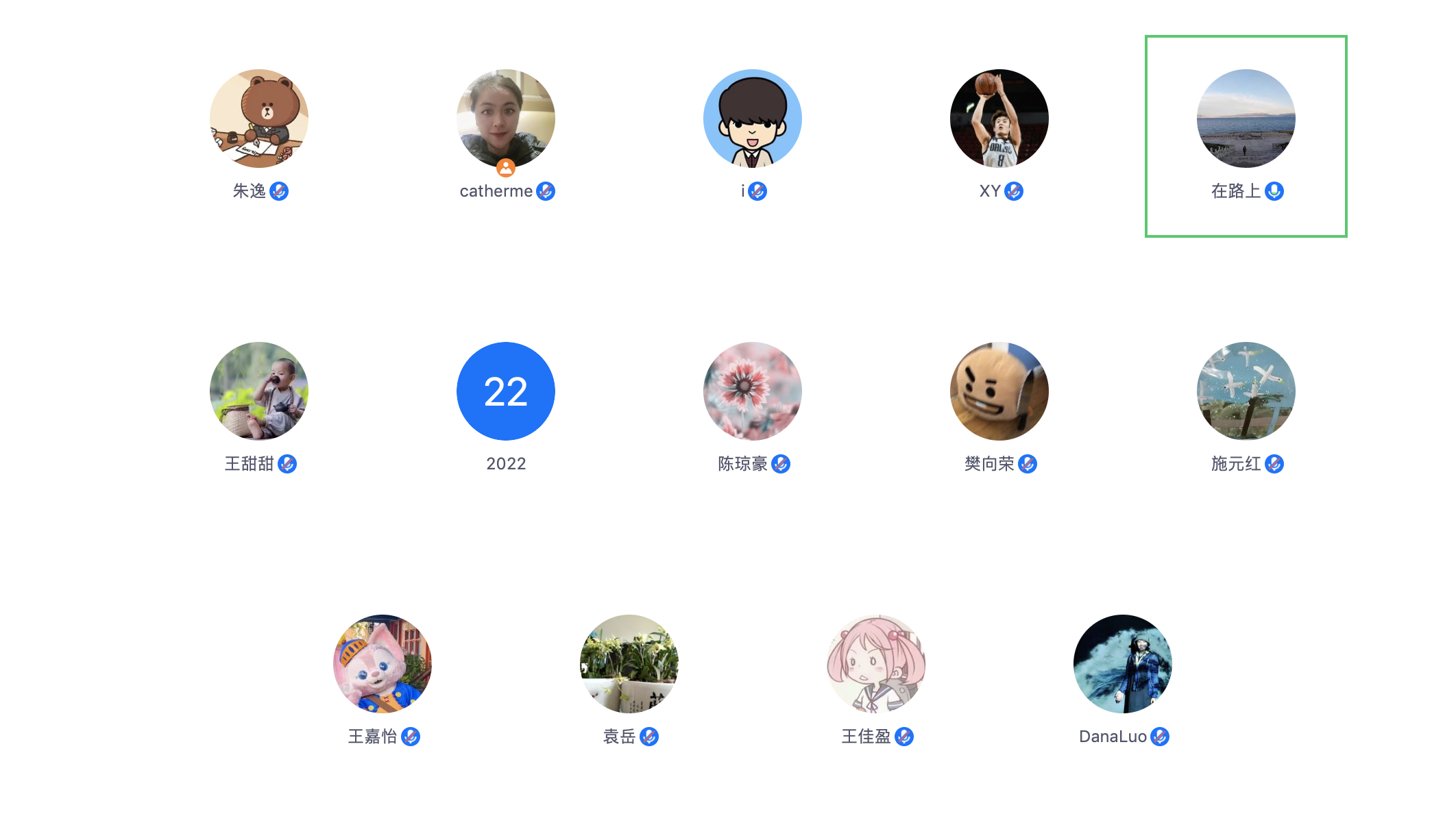Open catherme's participant tile
Image resolution: width=1456 pixels, height=825 pixels.
coord(506,119)
